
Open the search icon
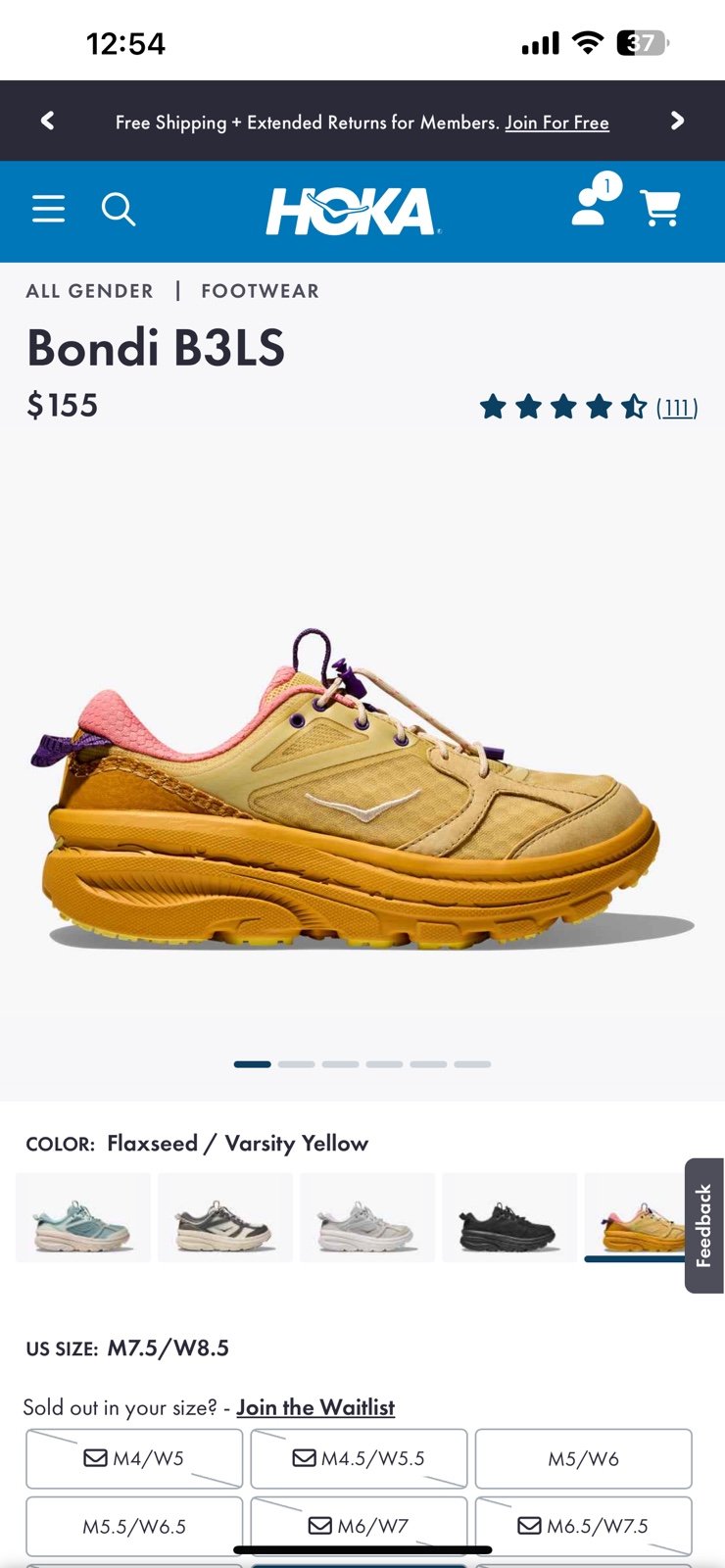pos(118,209)
